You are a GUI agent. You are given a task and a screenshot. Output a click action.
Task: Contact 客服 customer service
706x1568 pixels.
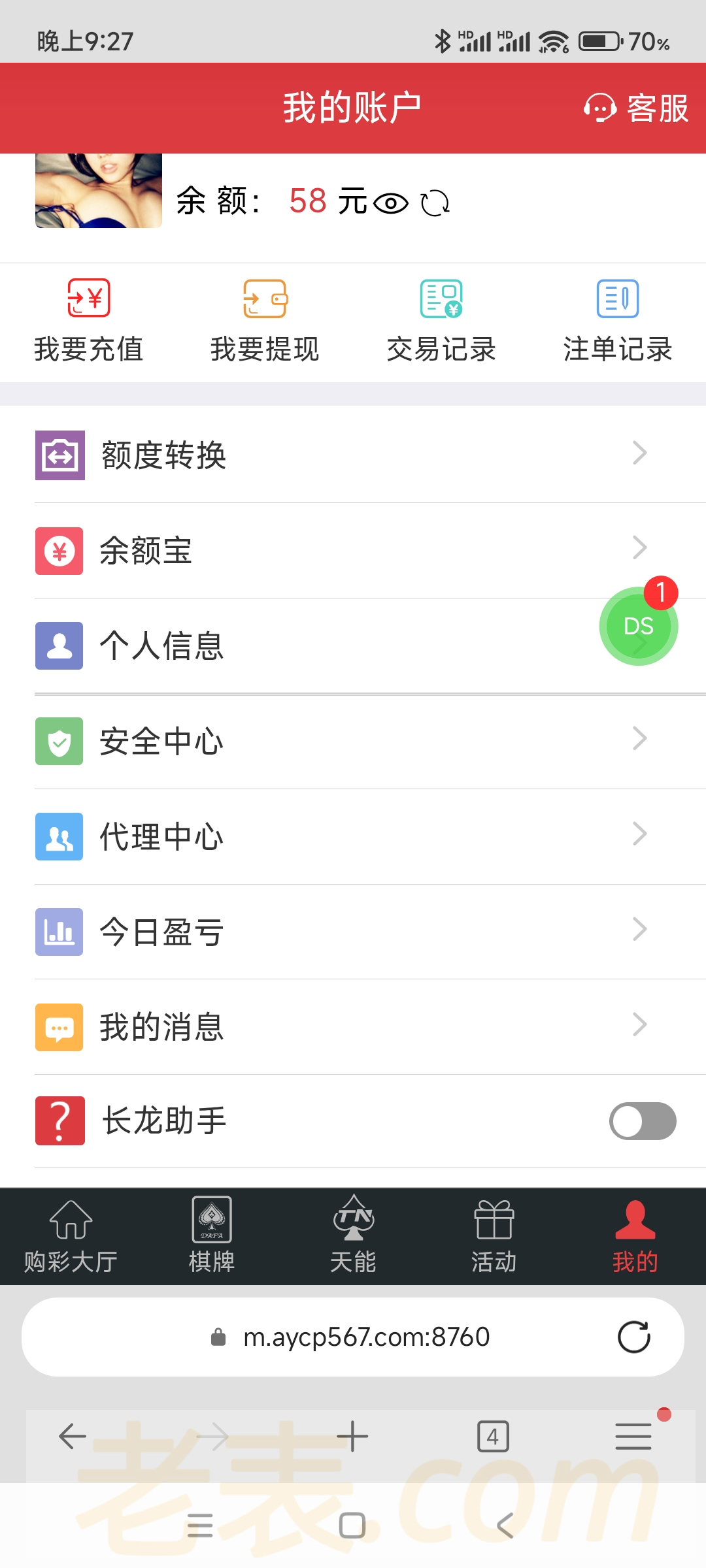point(636,108)
